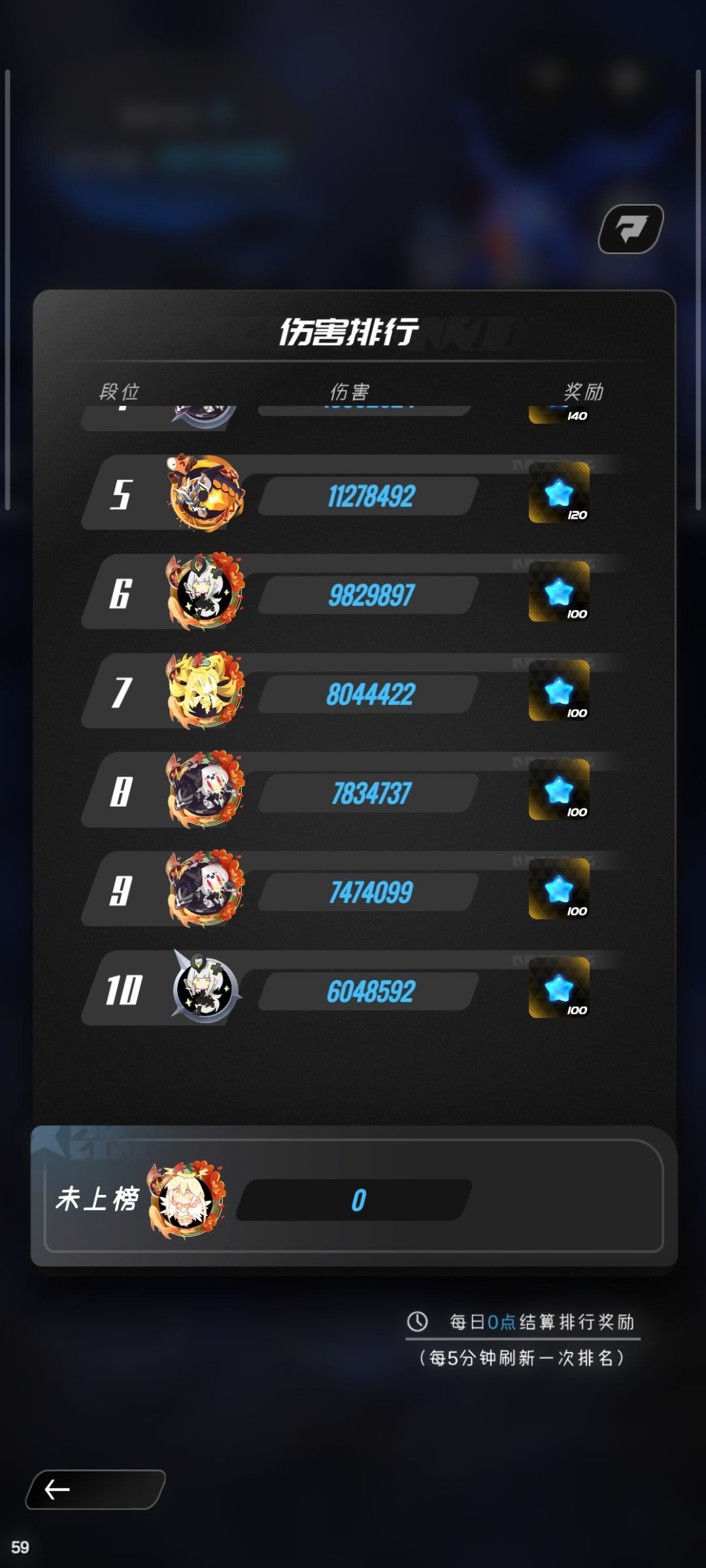Image resolution: width=706 pixels, height=1568 pixels.
Task: Open rank 10 player with 6048592 damage
Action: [353, 988]
